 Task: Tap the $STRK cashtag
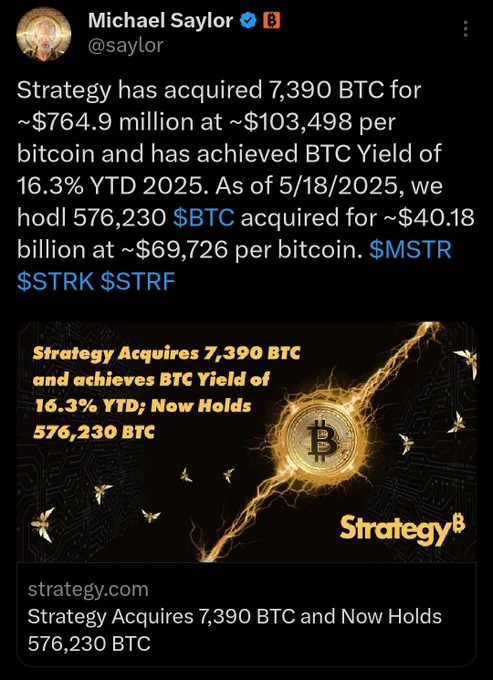(56, 281)
